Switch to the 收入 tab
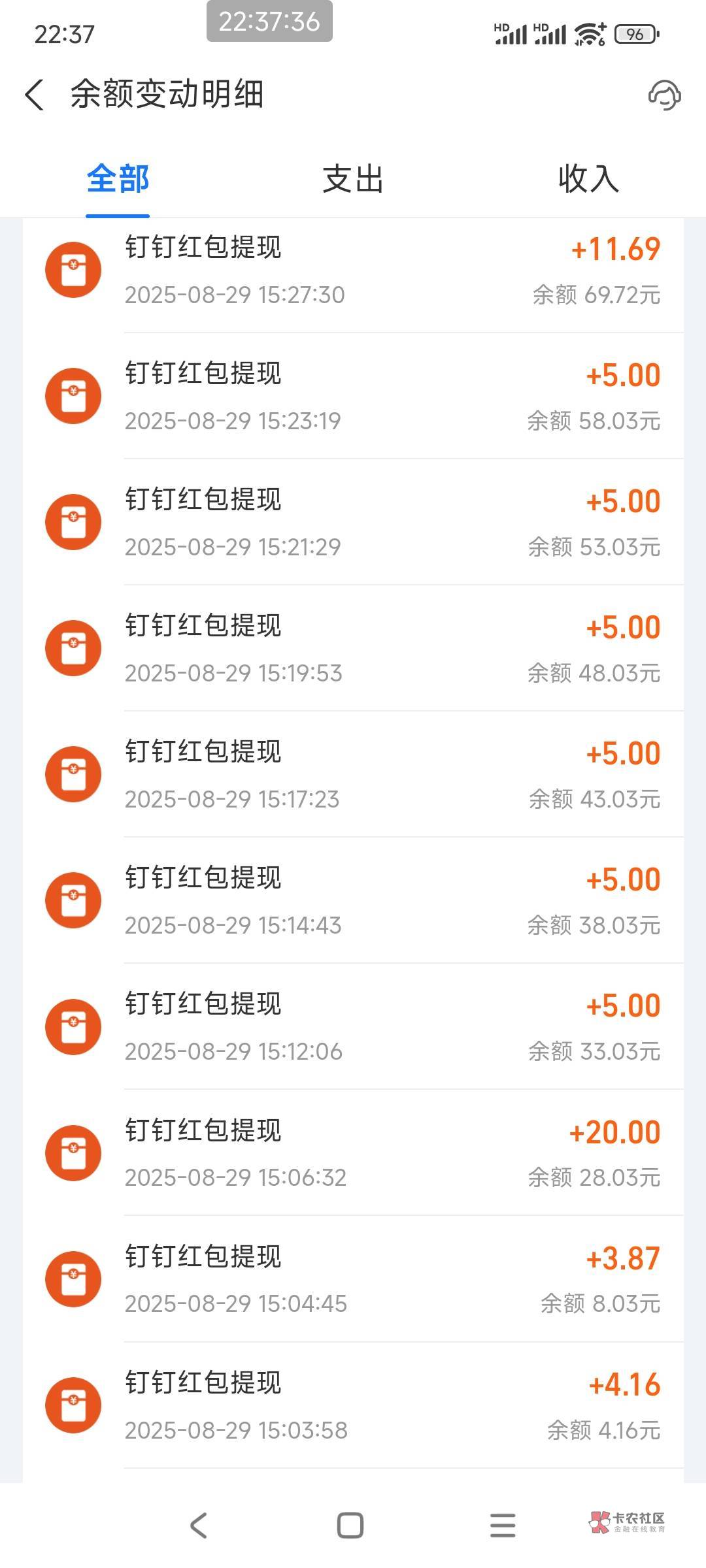Image resolution: width=706 pixels, height=1568 pixels. pyautogui.click(x=588, y=179)
